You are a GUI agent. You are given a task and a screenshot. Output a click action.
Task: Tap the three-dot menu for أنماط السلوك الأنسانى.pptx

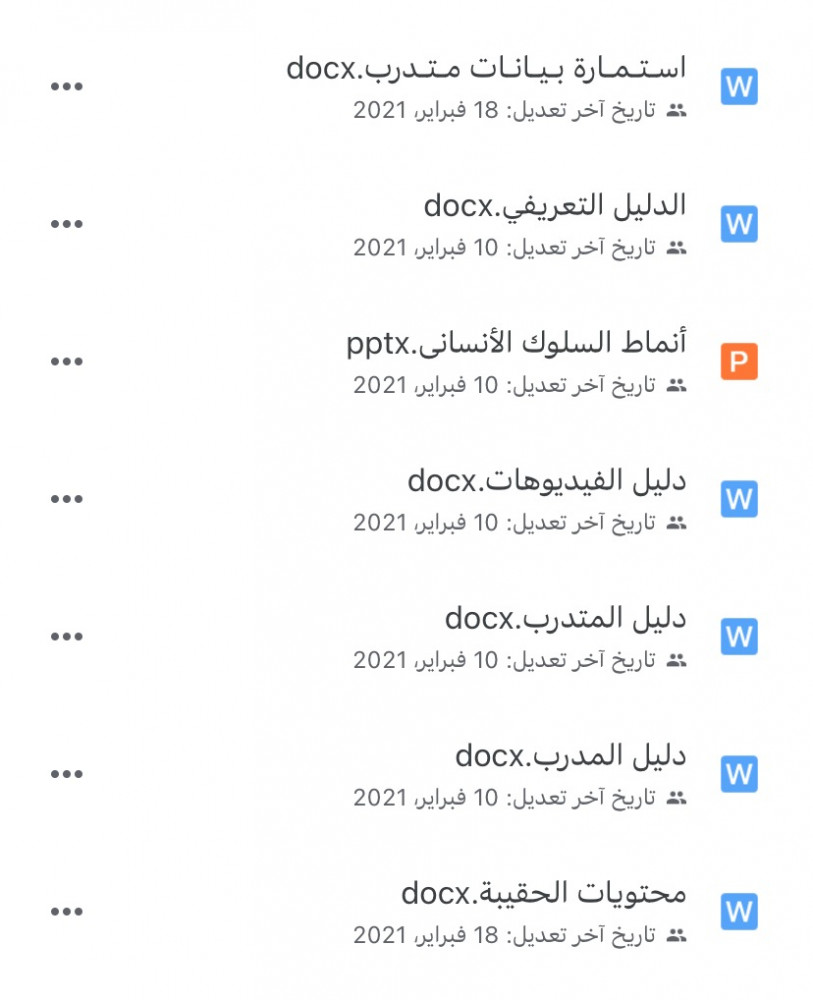click(67, 361)
